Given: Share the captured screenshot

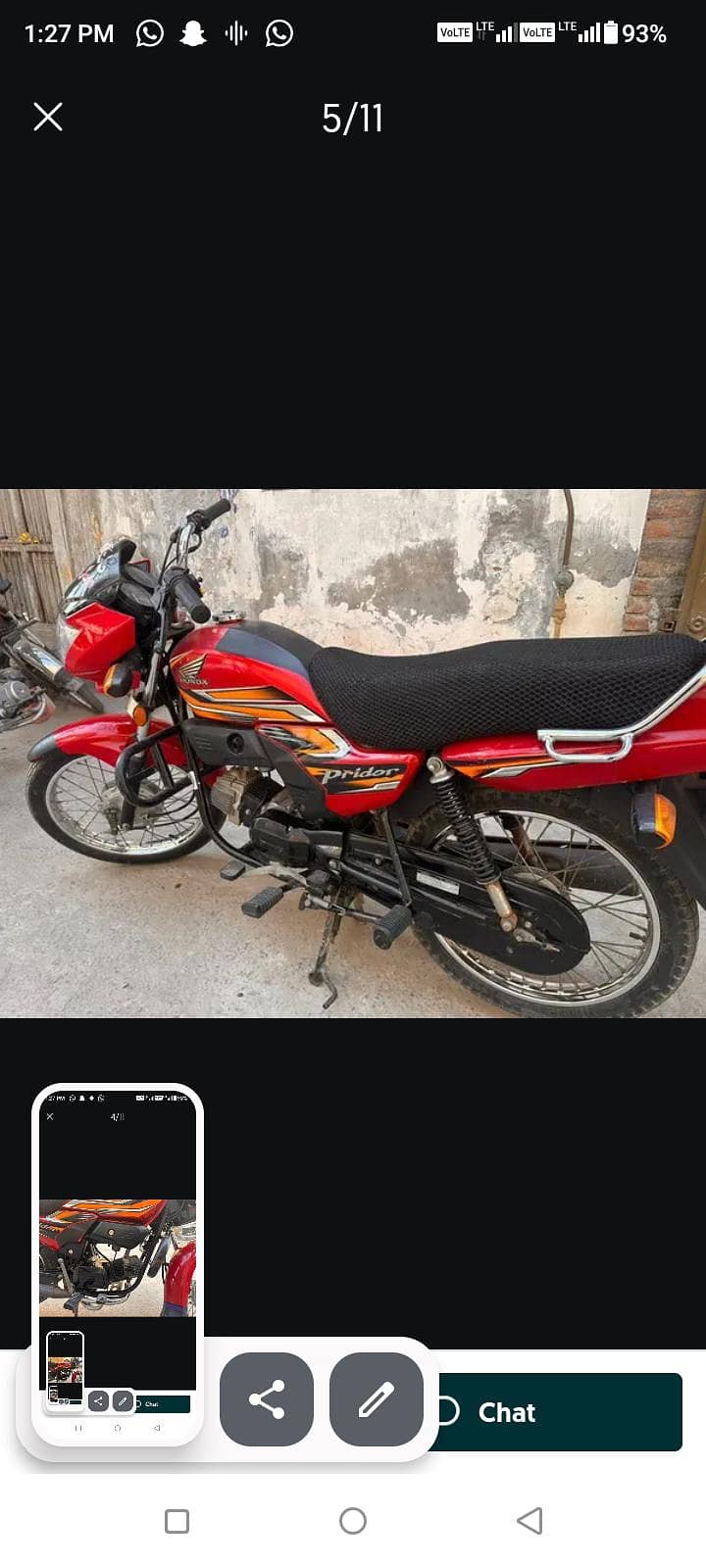Looking at the screenshot, I should [x=267, y=1399].
